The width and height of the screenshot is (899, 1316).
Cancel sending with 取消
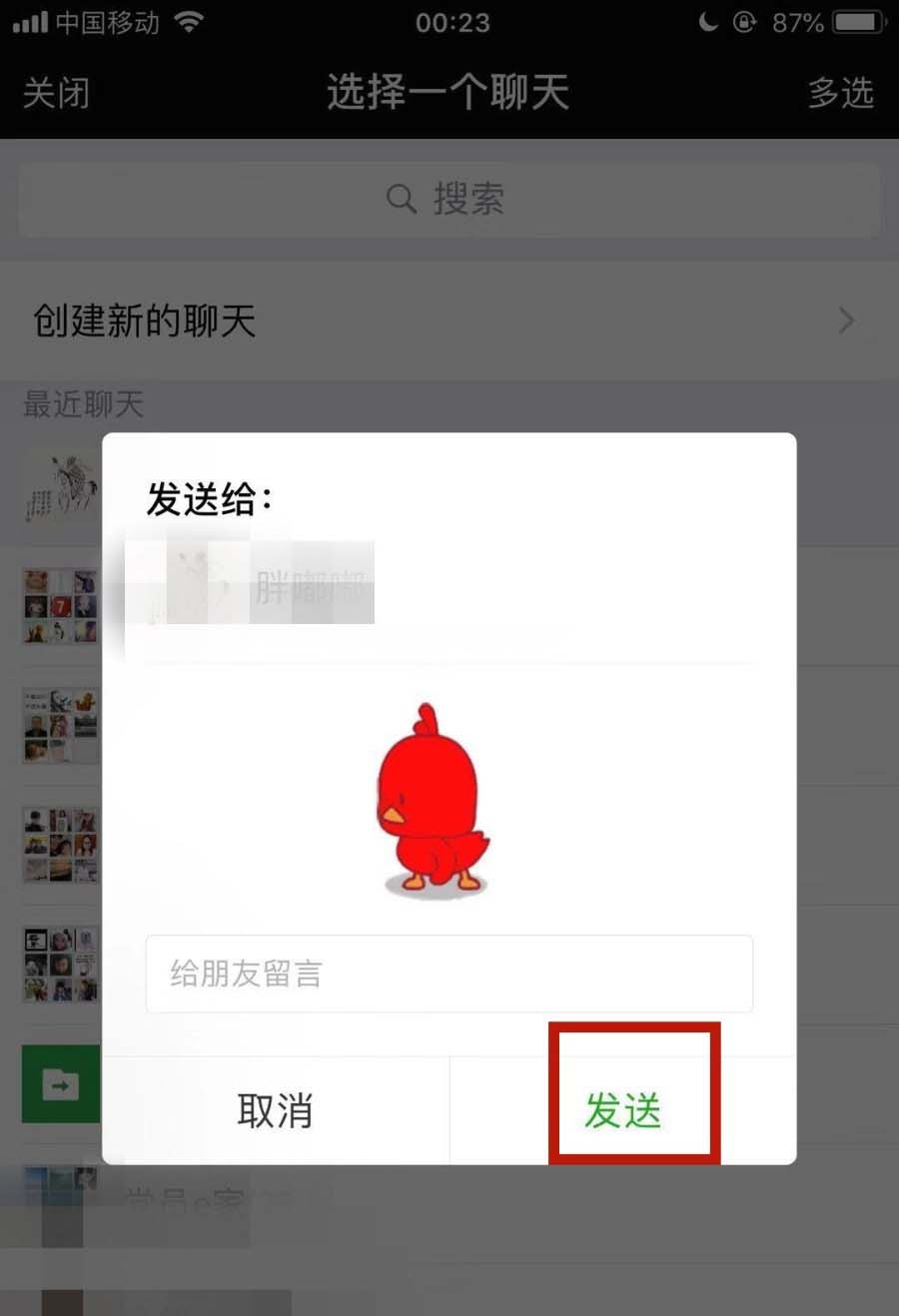(x=276, y=1109)
